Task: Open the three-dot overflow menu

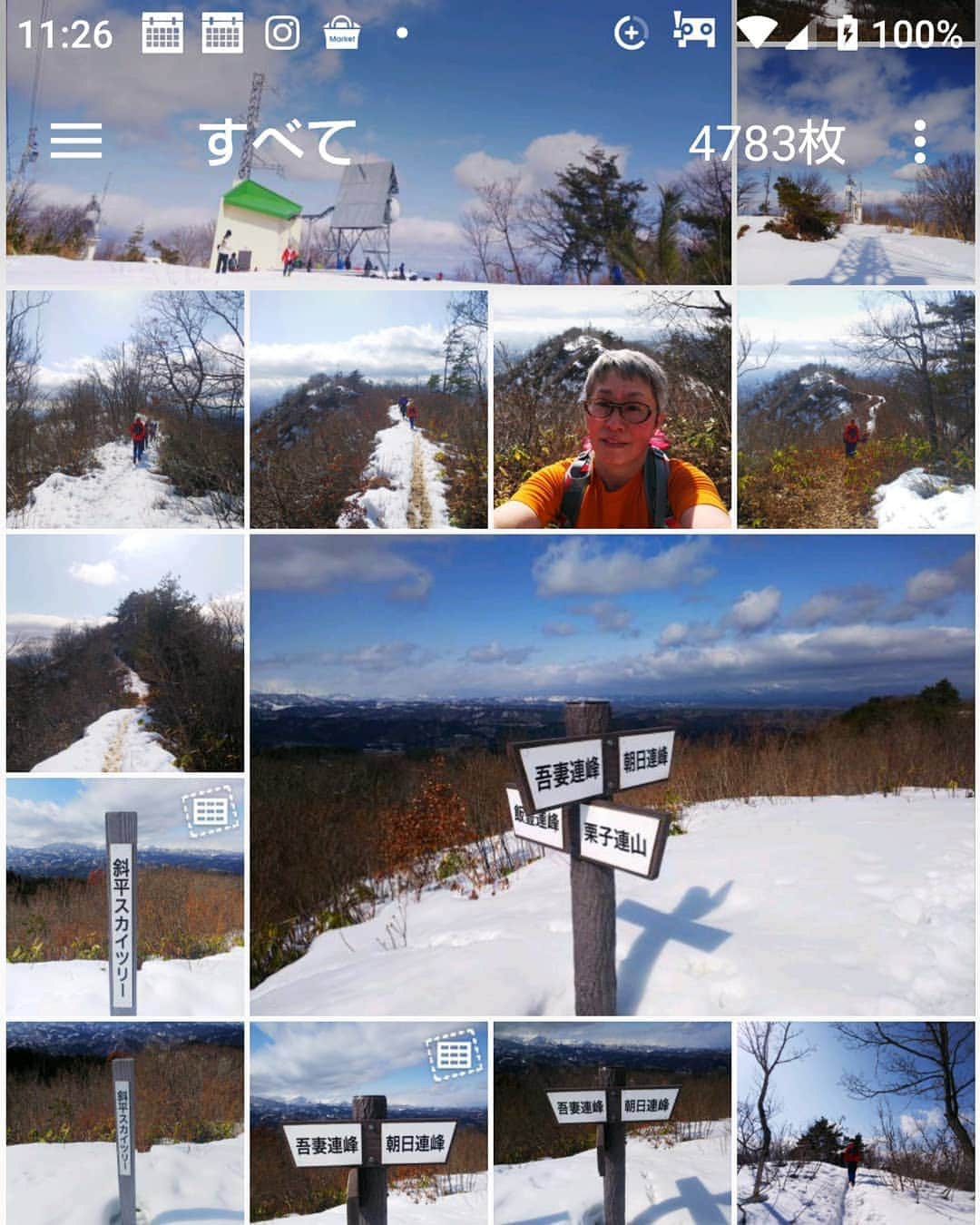Action: coord(919,142)
